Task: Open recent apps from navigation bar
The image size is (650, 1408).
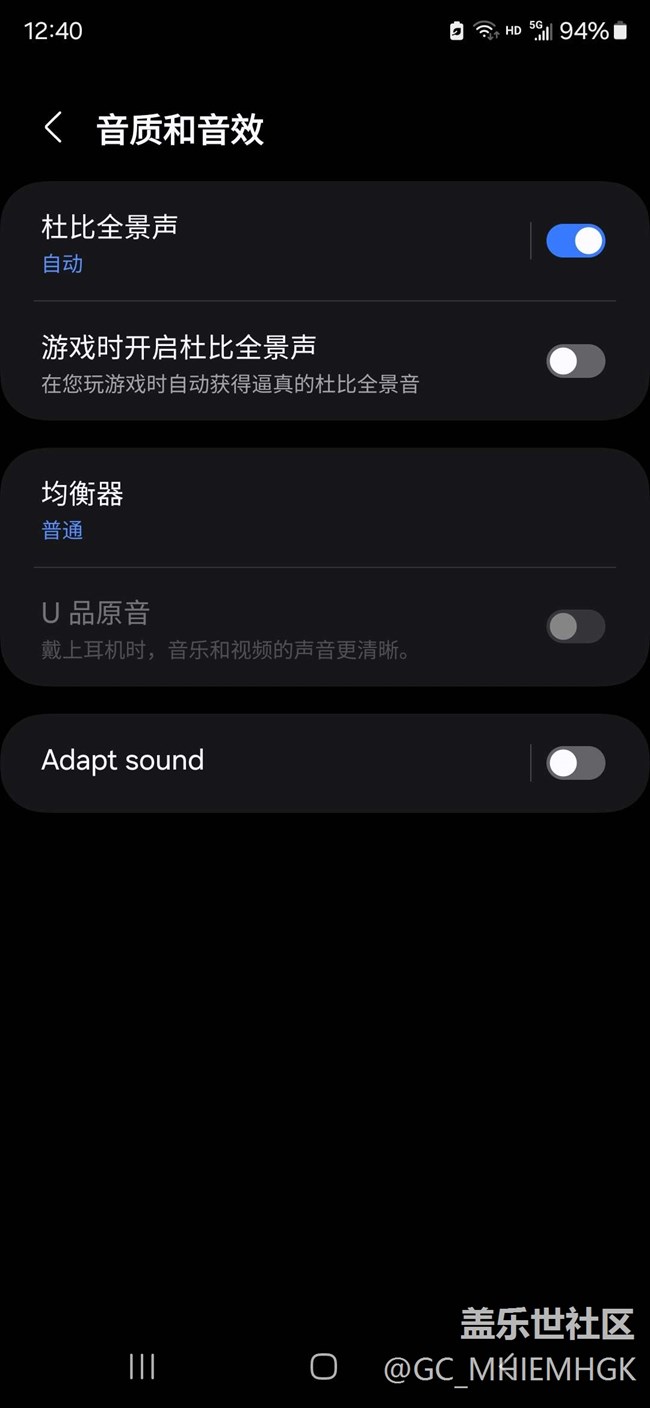Action: pos(142,1366)
